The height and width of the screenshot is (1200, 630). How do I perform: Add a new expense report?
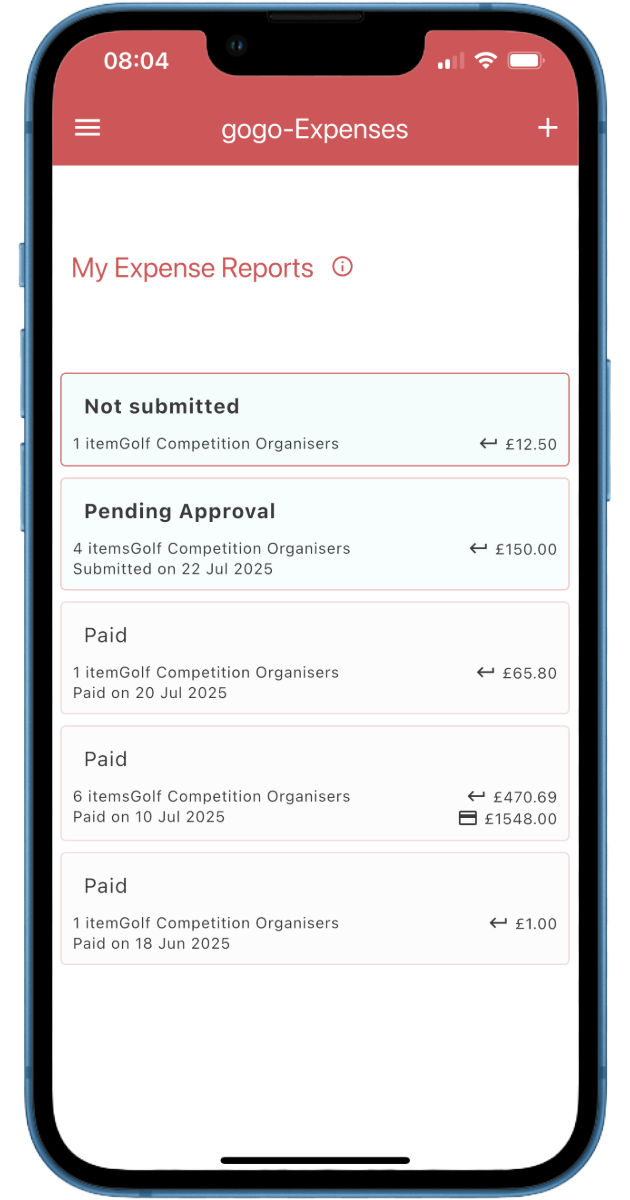547,128
